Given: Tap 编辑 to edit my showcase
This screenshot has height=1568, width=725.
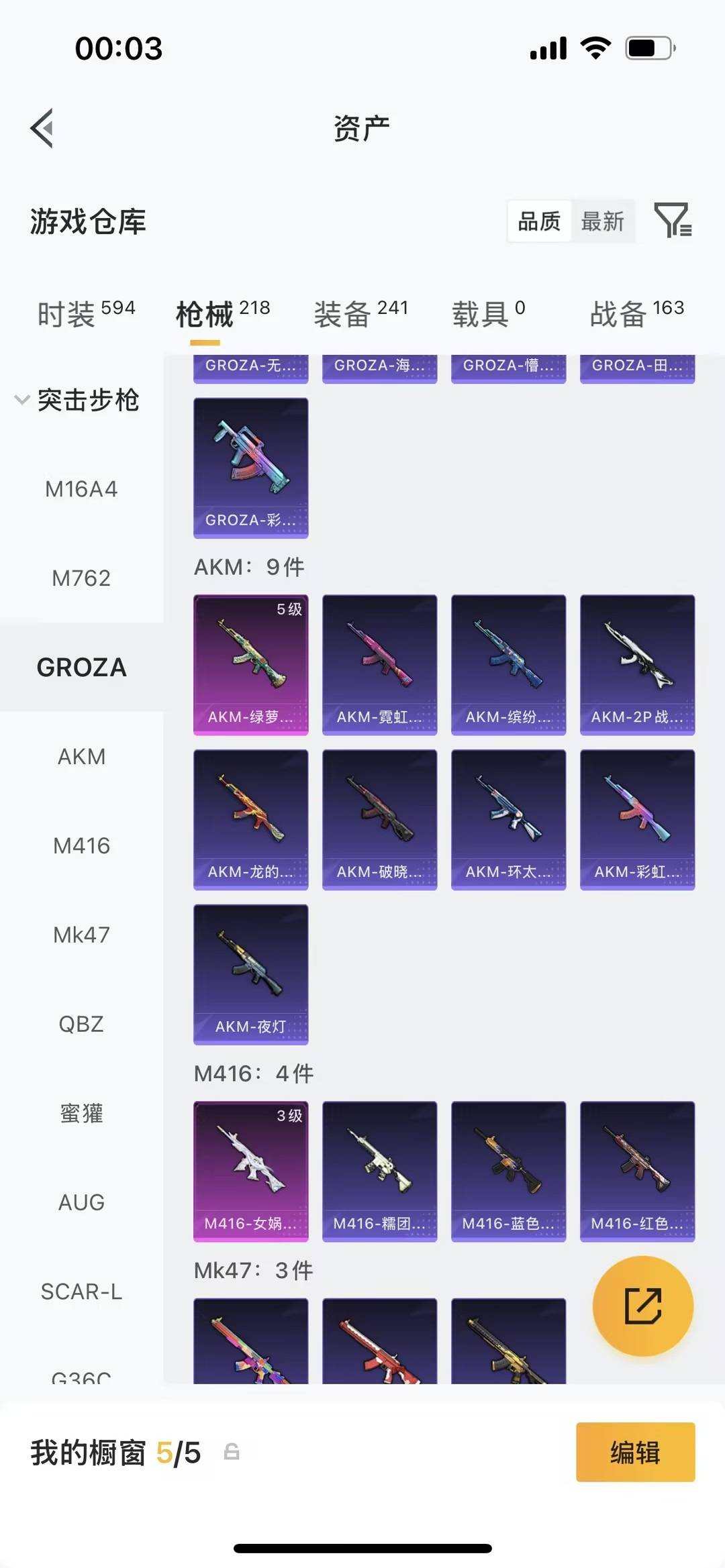Looking at the screenshot, I should [x=635, y=1452].
